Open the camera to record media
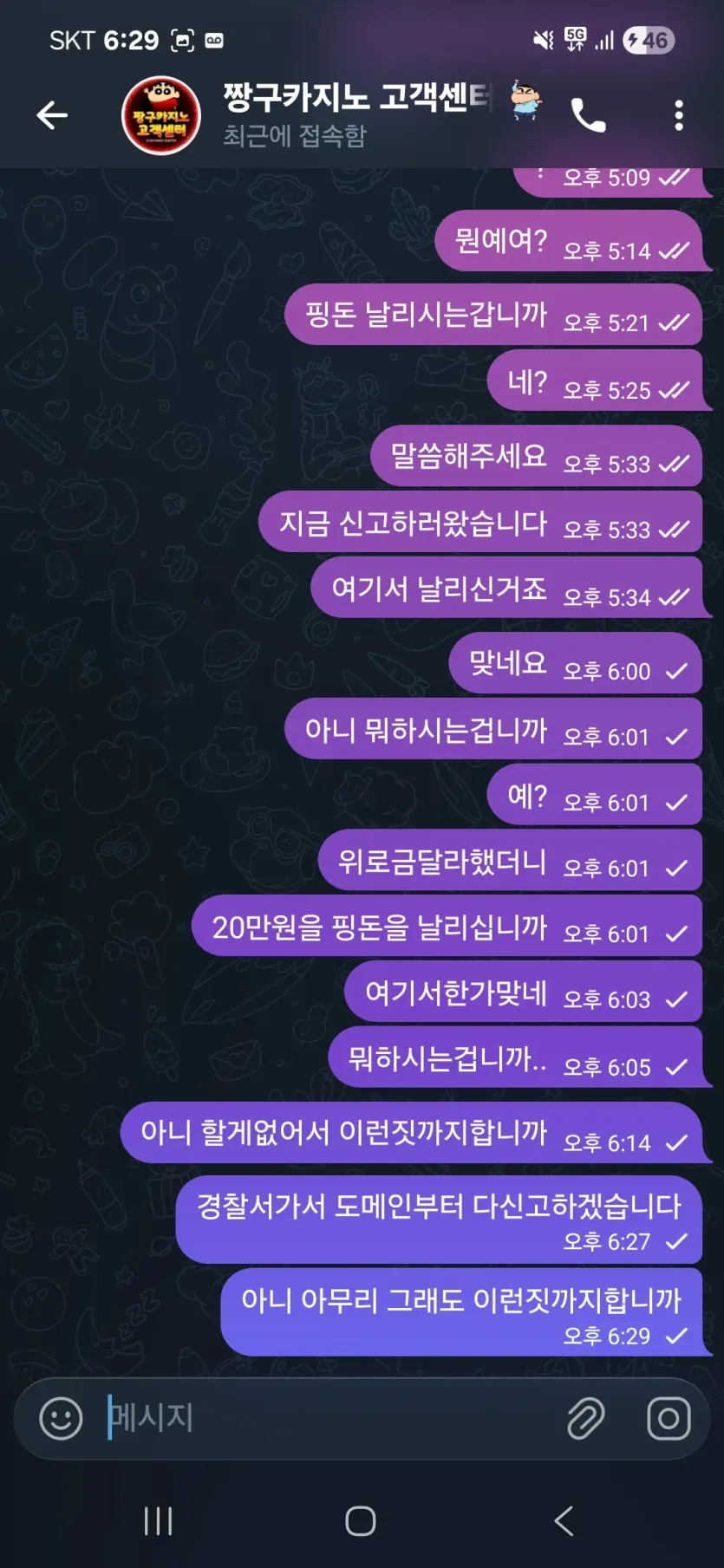The height and width of the screenshot is (1568, 724). point(669,1418)
